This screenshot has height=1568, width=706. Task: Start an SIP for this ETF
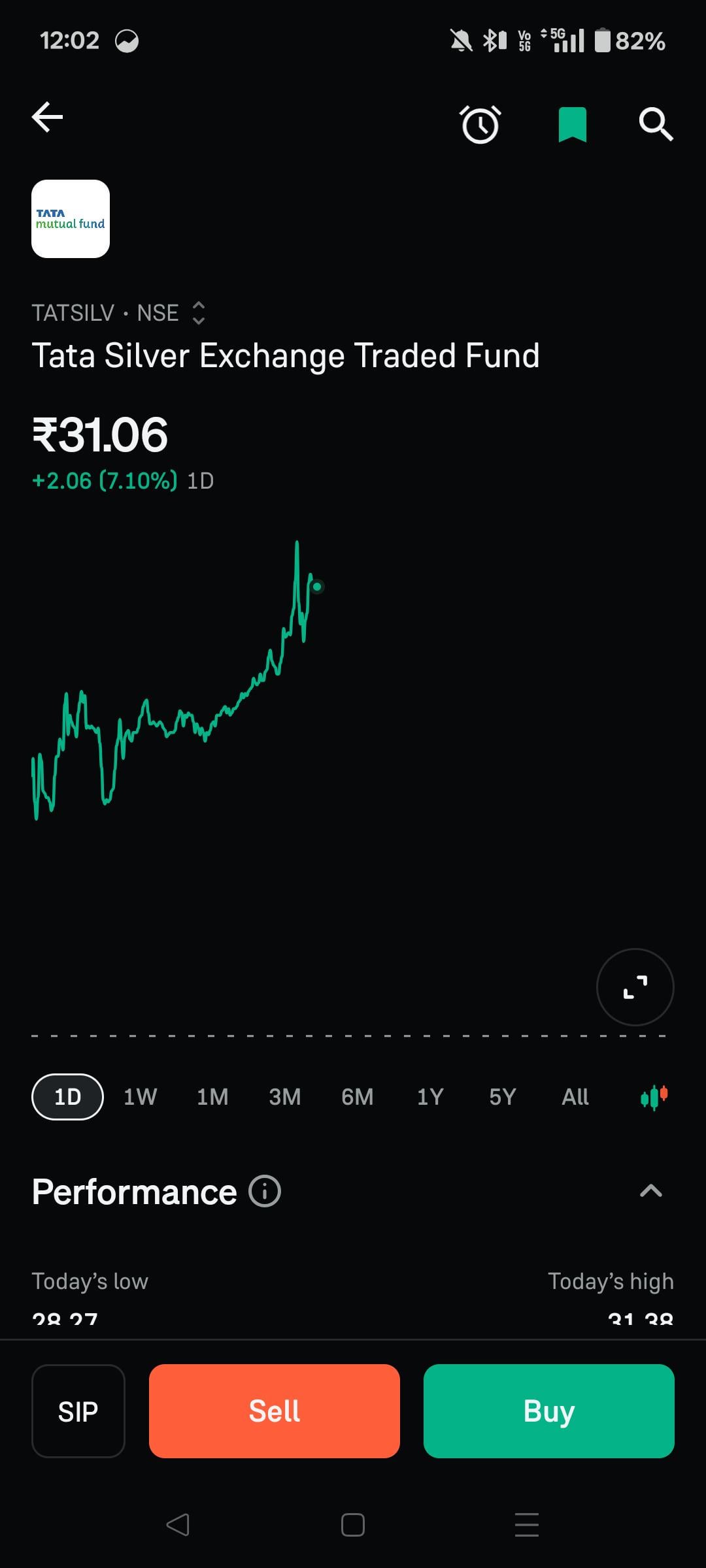78,1411
